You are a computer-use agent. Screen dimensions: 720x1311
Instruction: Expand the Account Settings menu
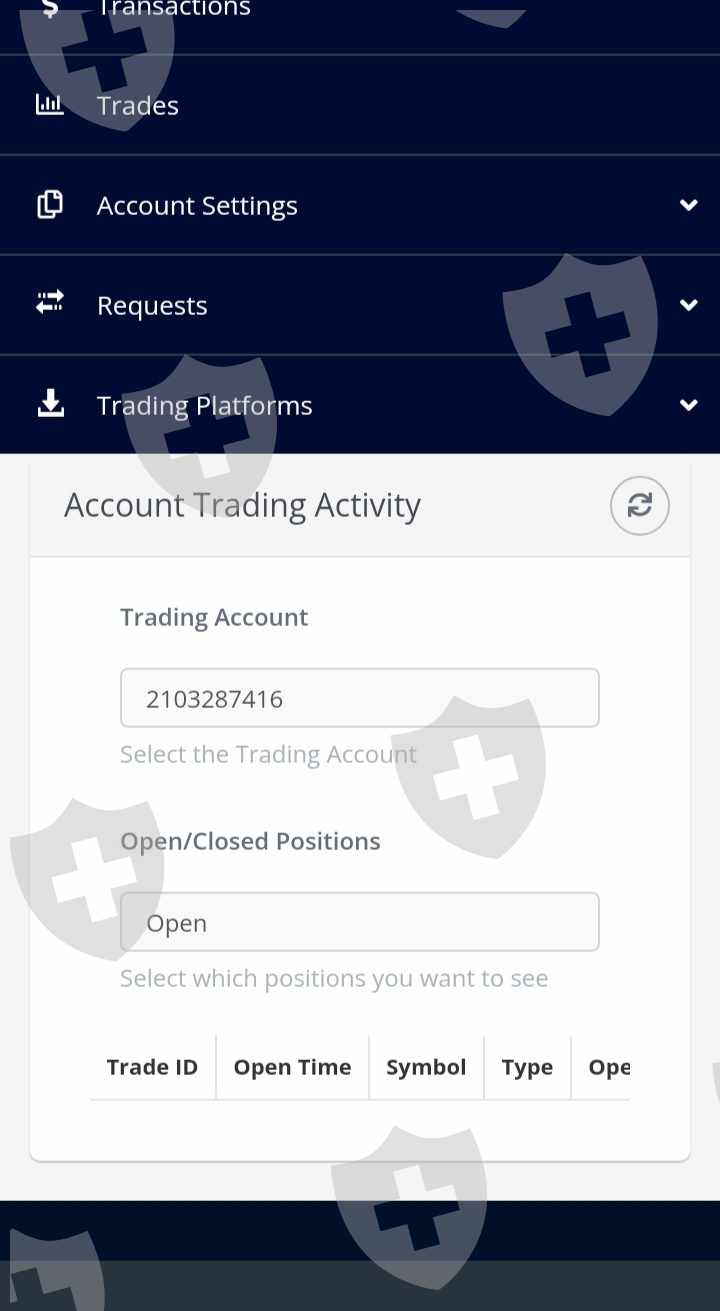click(360, 205)
